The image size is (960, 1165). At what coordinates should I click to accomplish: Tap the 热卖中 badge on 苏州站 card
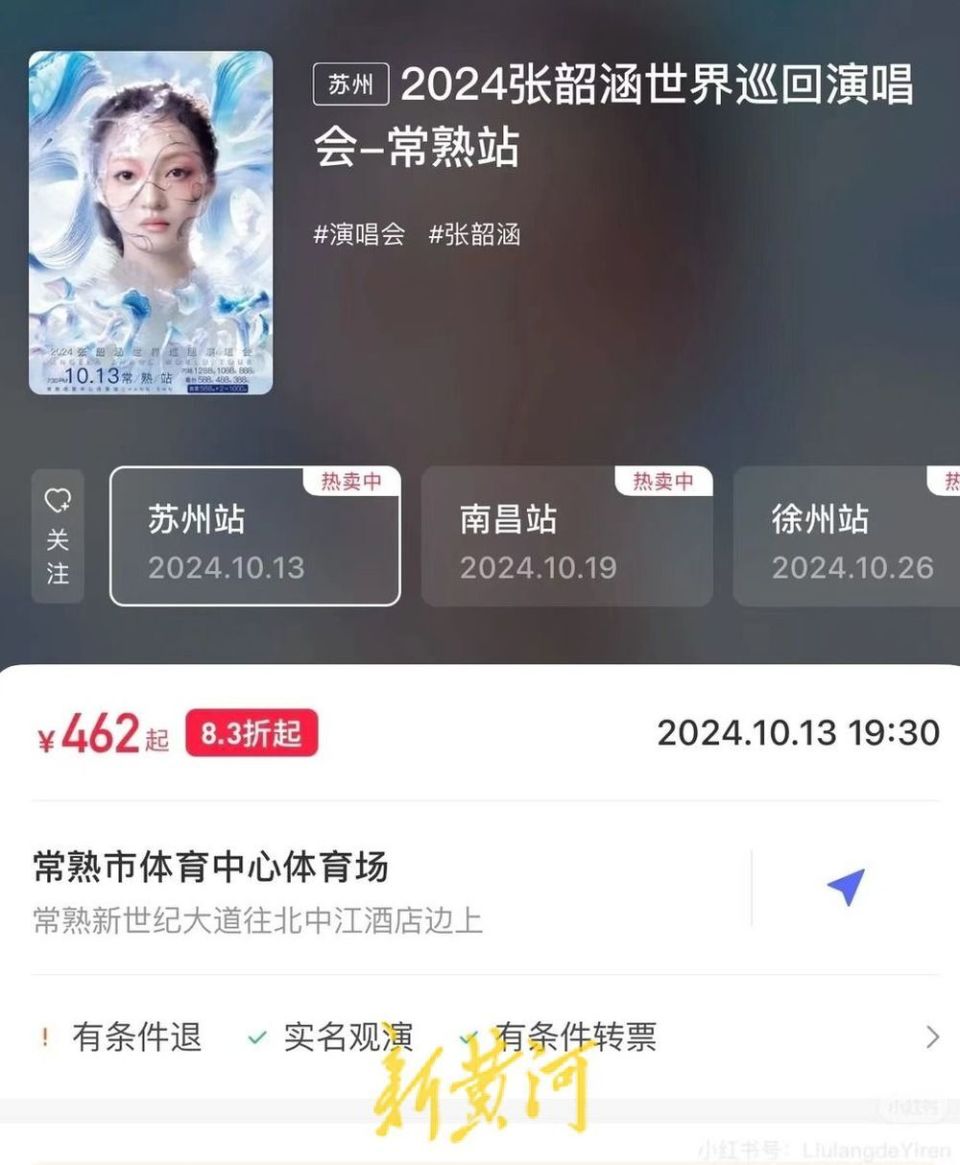tap(351, 481)
